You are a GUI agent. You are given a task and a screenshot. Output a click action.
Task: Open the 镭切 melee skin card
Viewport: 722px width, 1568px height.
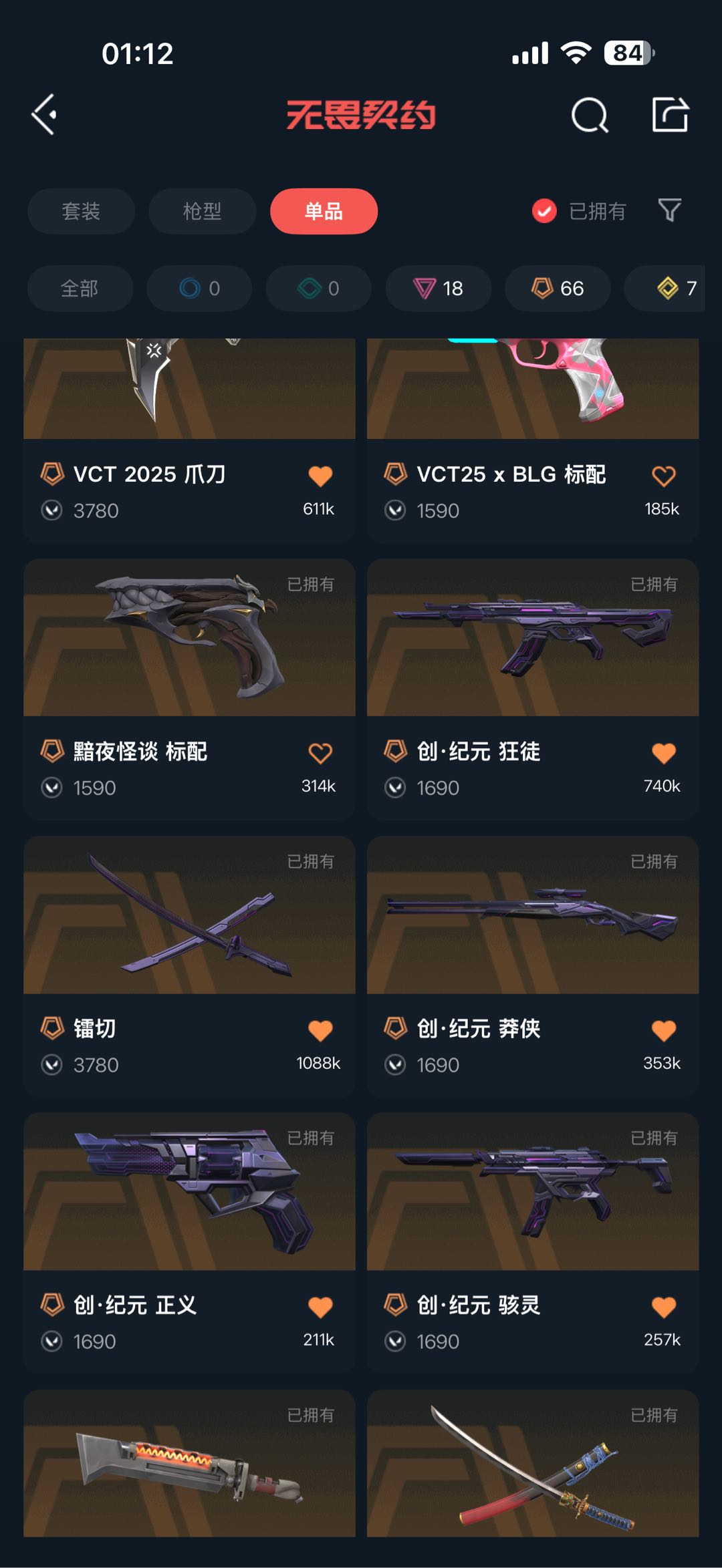point(189,966)
